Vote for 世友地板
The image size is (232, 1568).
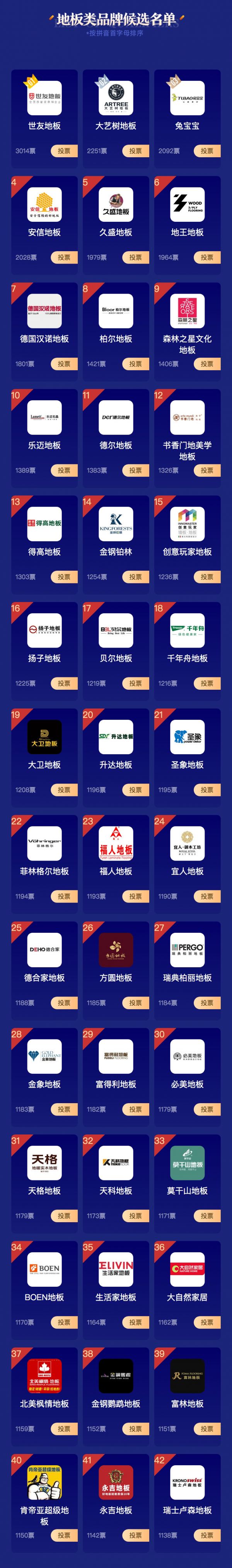click(64, 151)
